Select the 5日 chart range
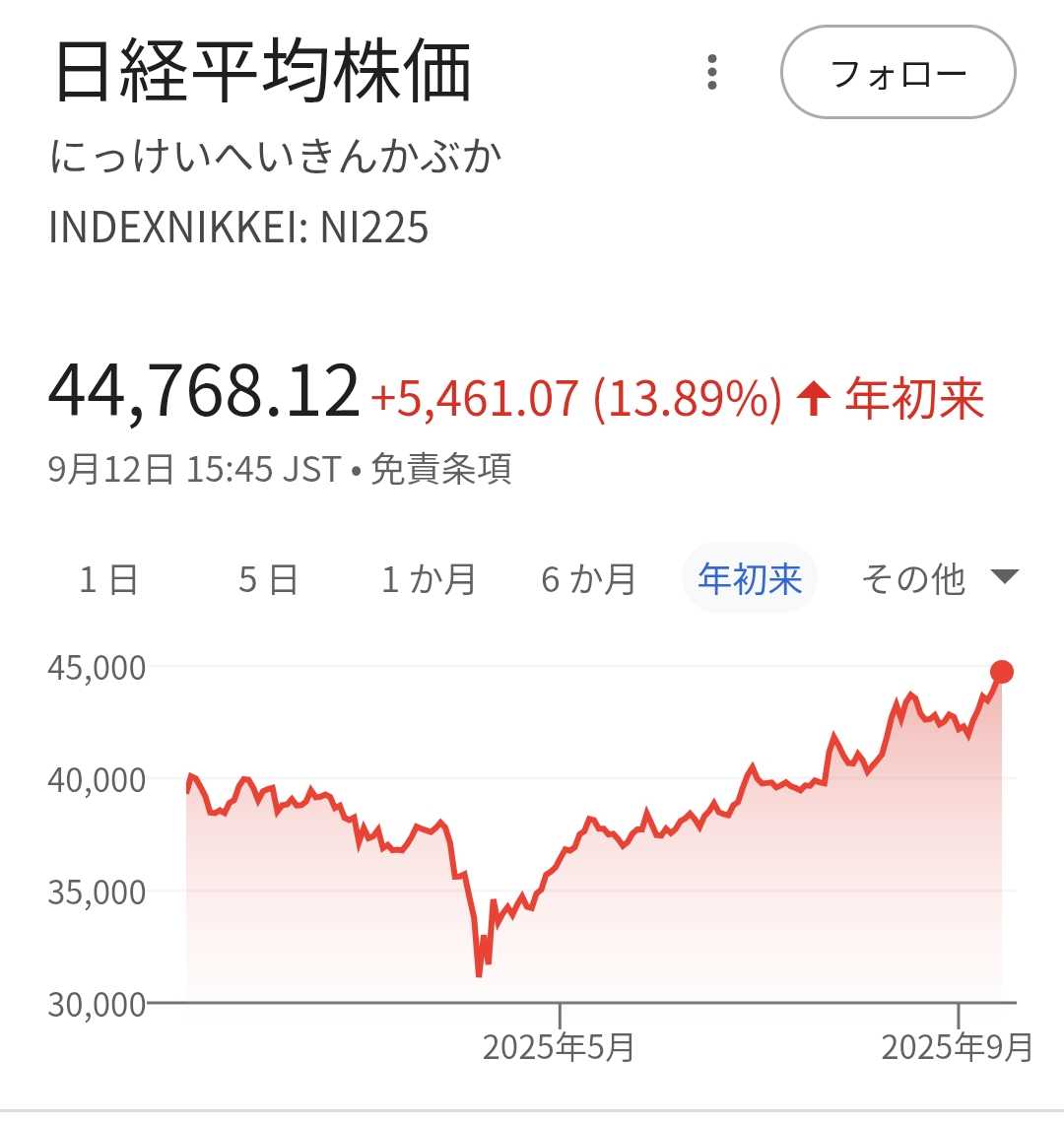The height and width of the screenshot is (1124, 1064). [268, 579]
